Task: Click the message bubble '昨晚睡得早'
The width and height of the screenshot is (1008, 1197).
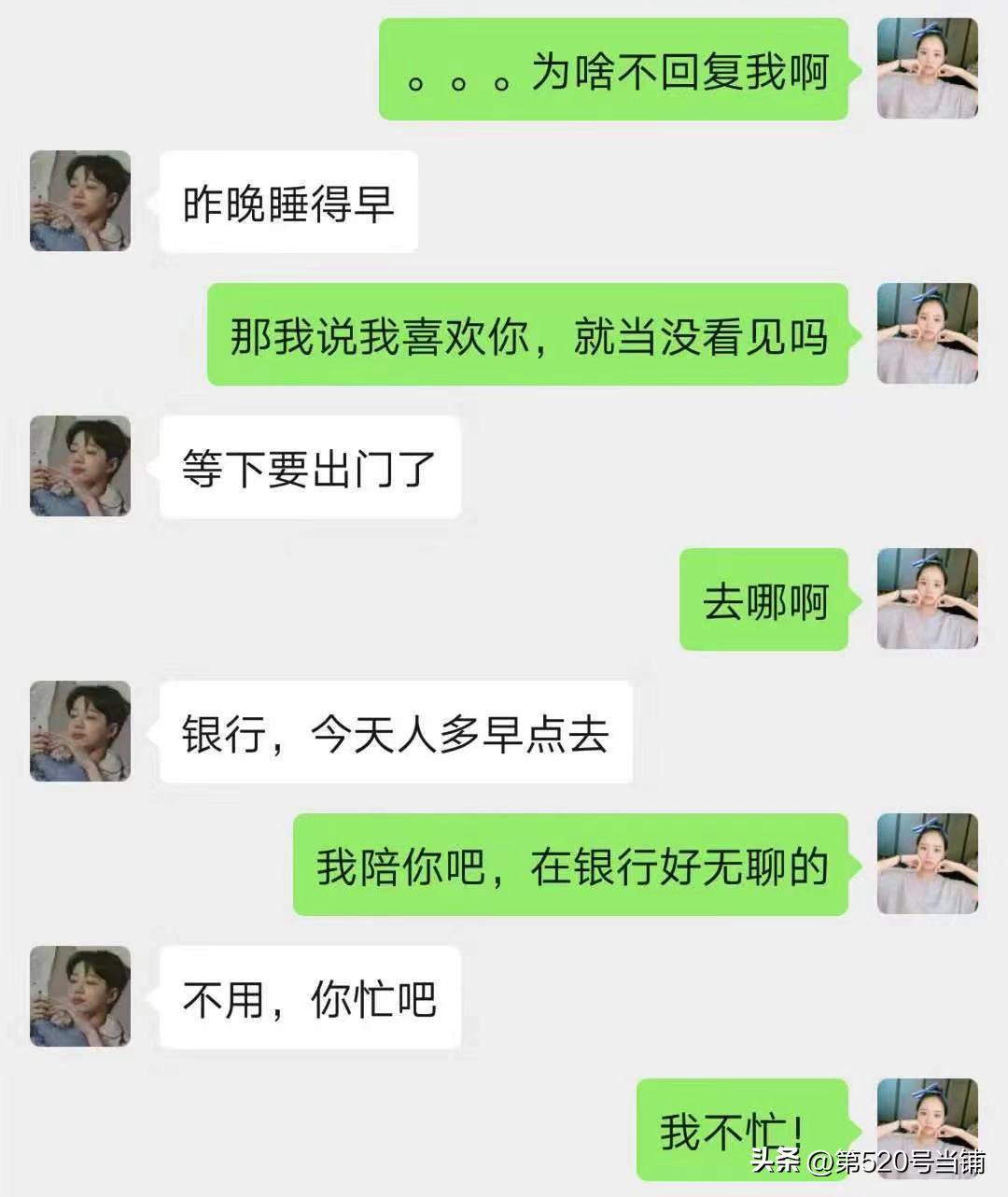Action: pyautogui.click(x=289, y=202)
